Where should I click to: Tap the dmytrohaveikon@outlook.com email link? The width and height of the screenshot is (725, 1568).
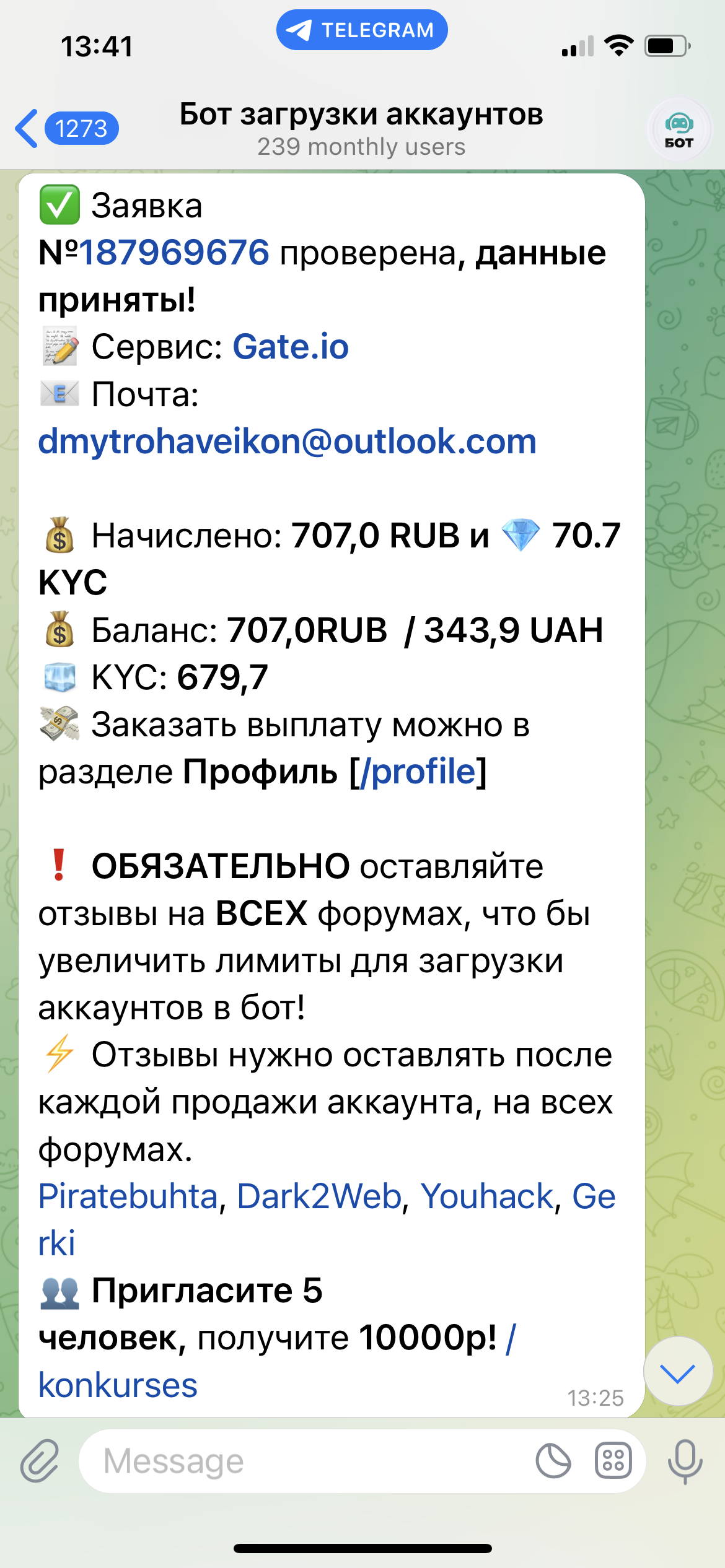tap(287, 442)
